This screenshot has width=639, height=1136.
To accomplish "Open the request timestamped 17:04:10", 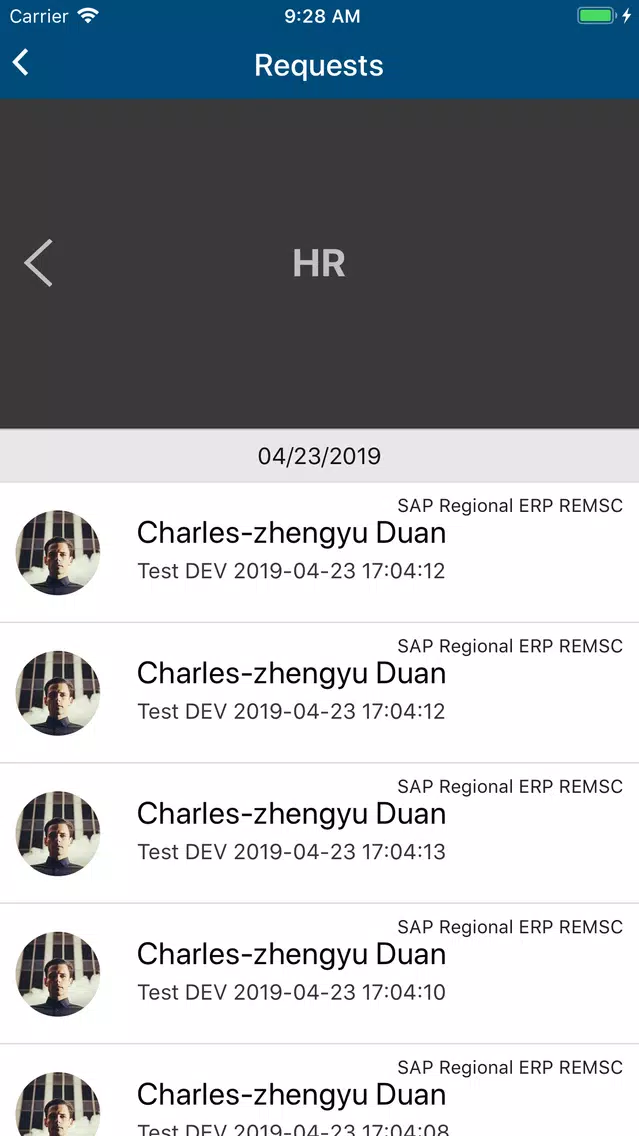I will pos(319,973).
